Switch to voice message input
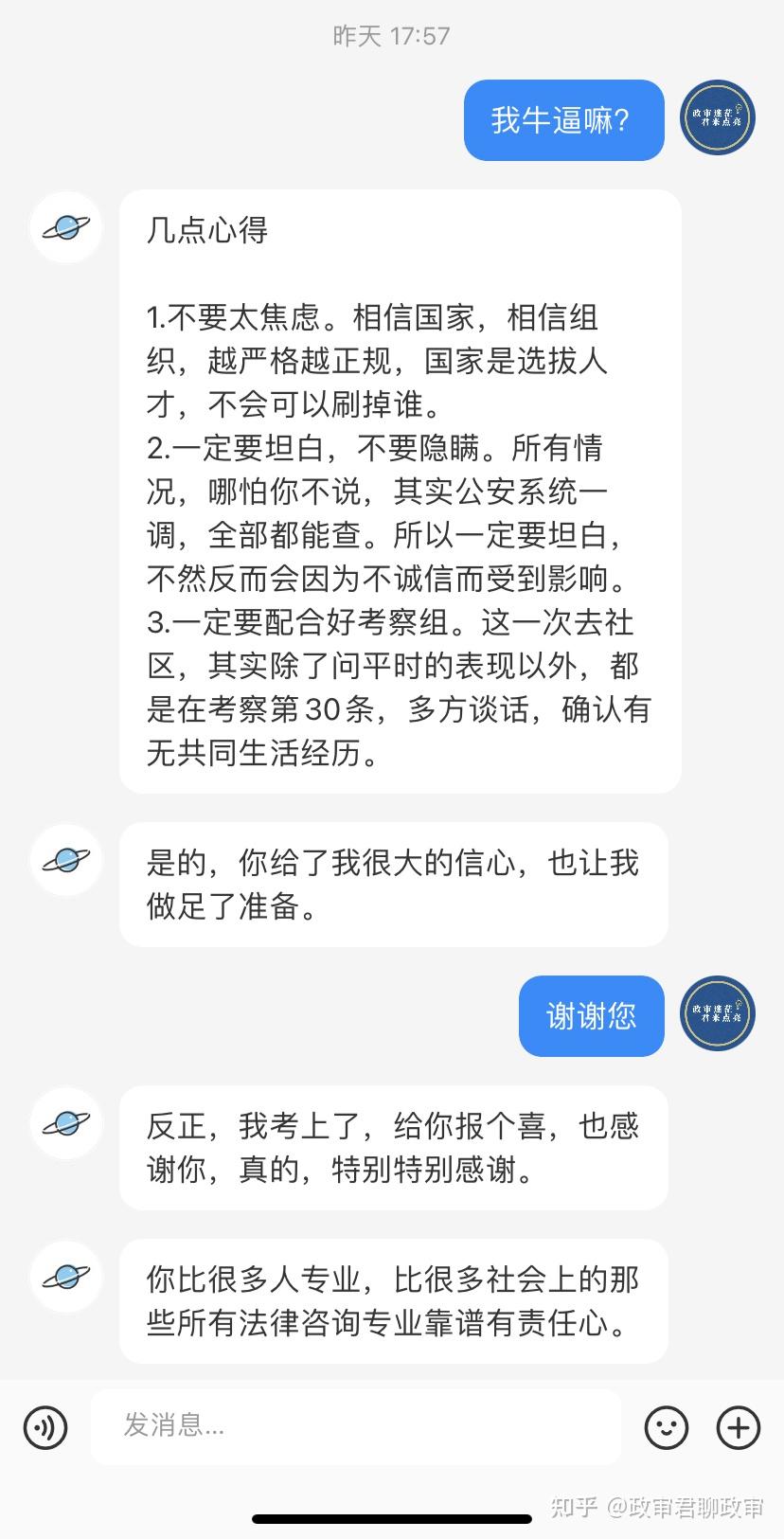784x1539 pixels. [45, 1426]
